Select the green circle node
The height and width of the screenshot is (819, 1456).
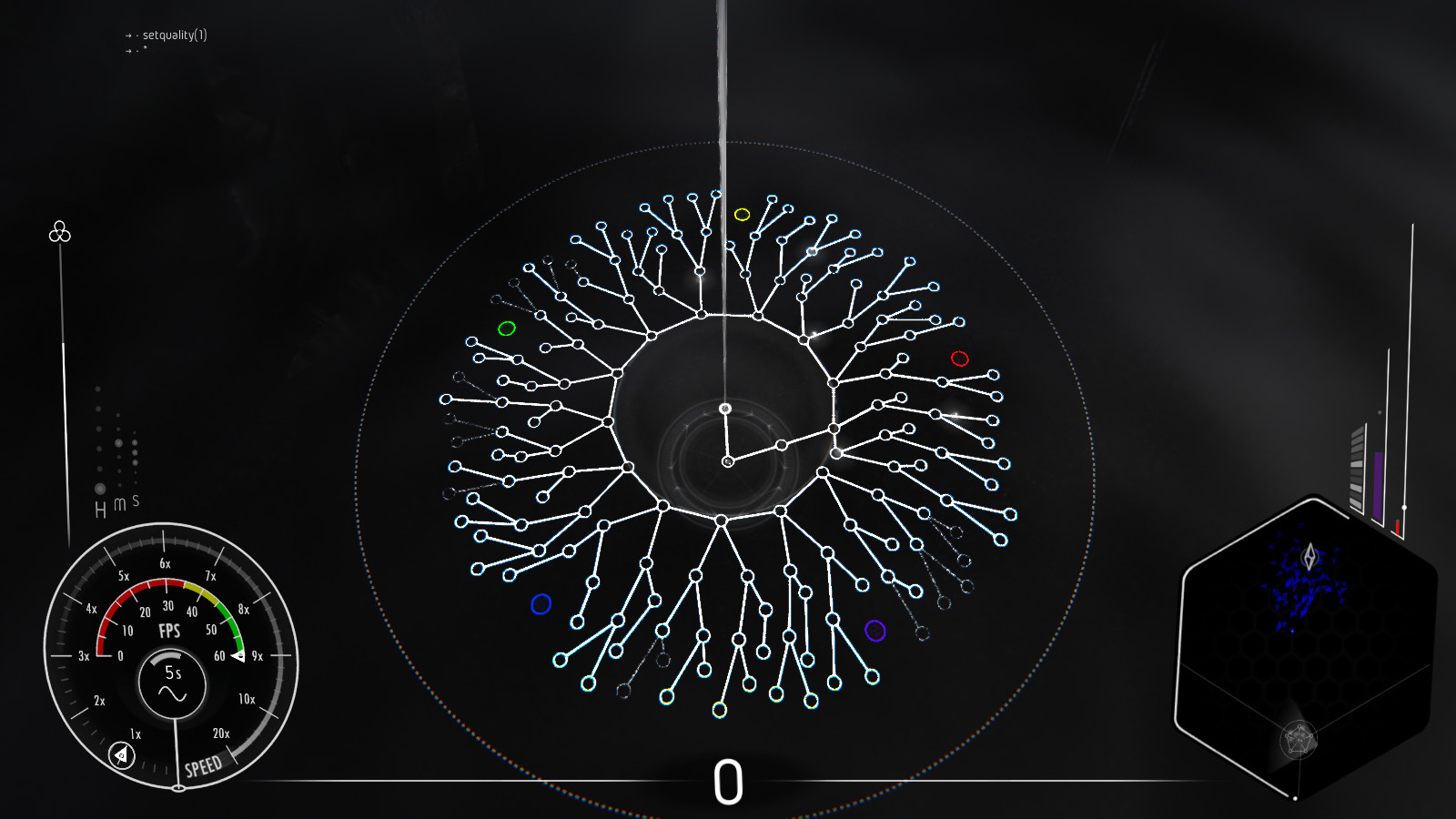(x=507, y=329)
